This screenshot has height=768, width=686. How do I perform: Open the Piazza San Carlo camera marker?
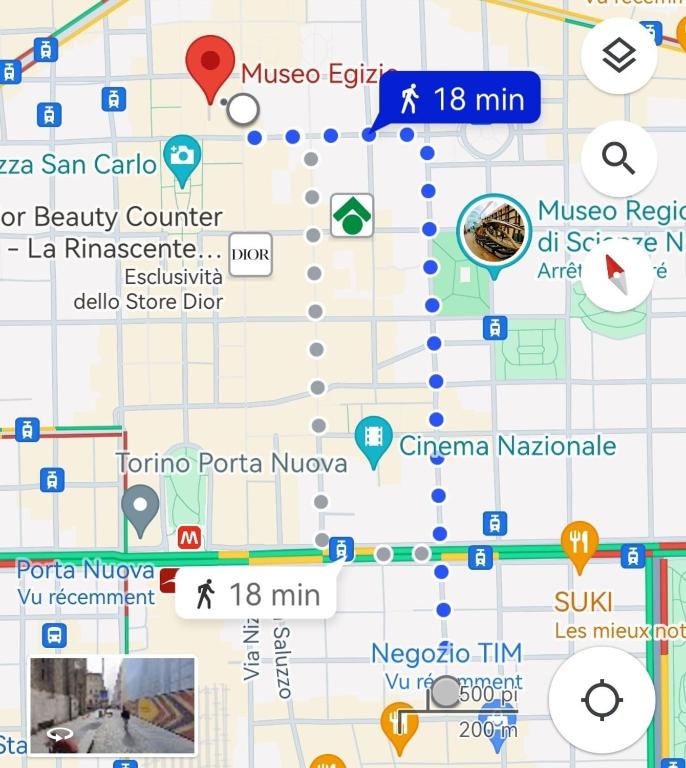[x=181, y=158]
